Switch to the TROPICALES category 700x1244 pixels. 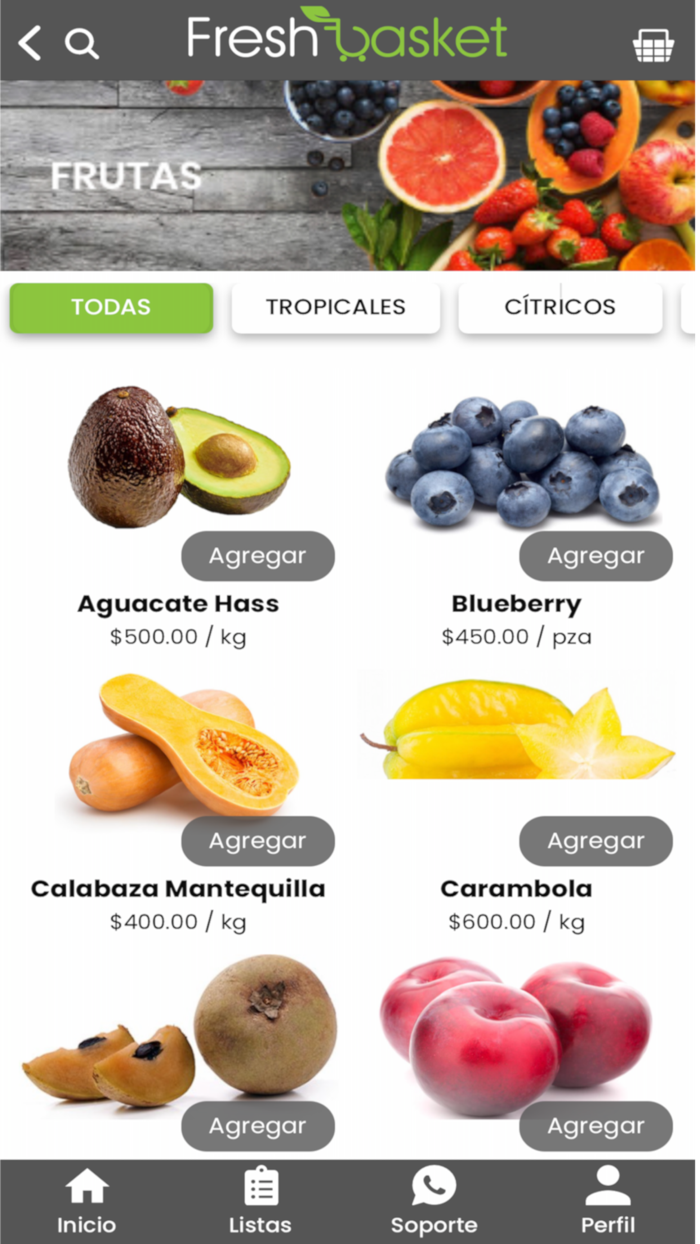(x=335, y=307)
